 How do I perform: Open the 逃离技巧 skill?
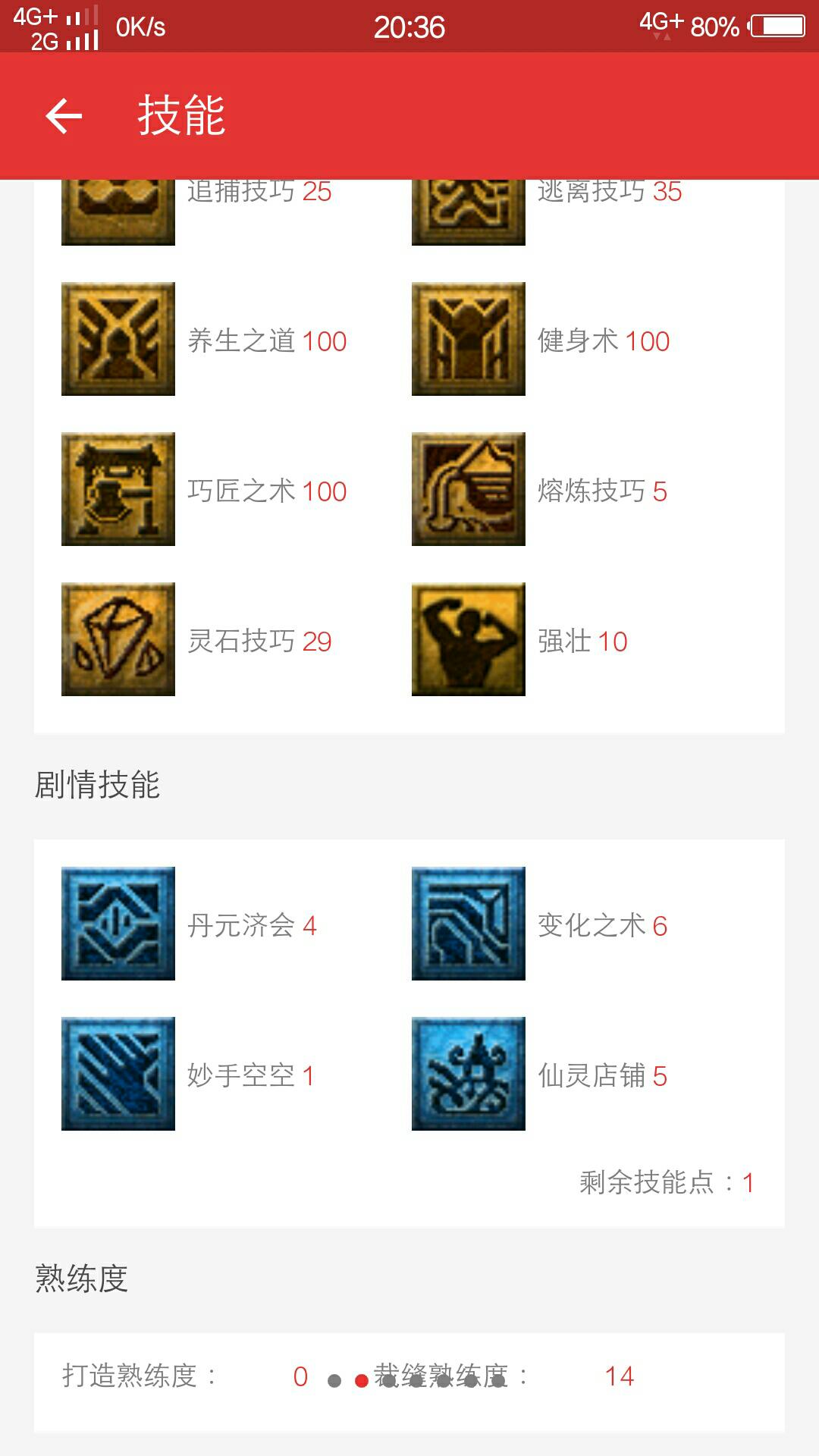point(469,212)
